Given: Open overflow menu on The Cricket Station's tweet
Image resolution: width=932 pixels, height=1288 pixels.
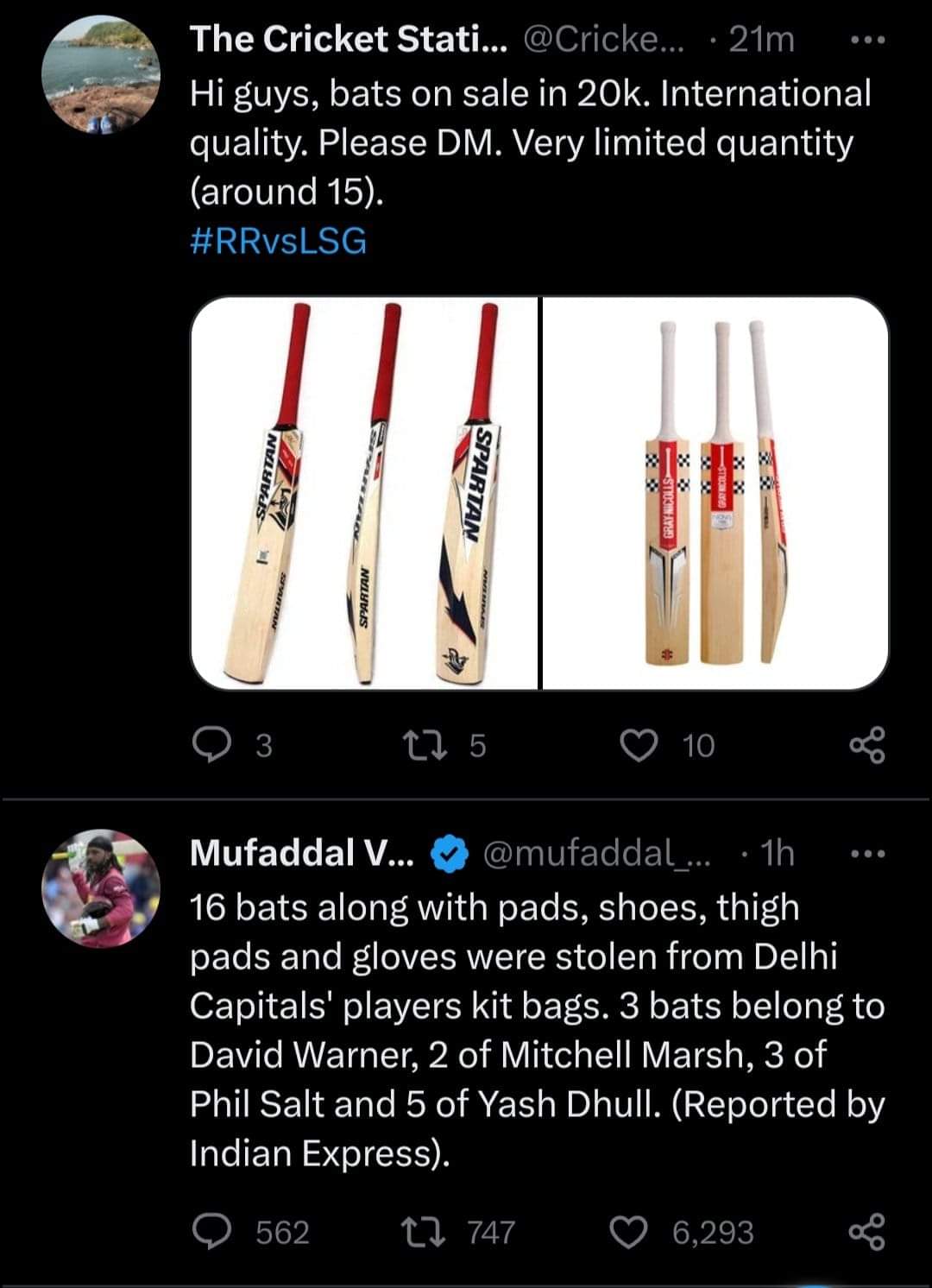Looking at the screenshot, I should click(x=867, y=41).
